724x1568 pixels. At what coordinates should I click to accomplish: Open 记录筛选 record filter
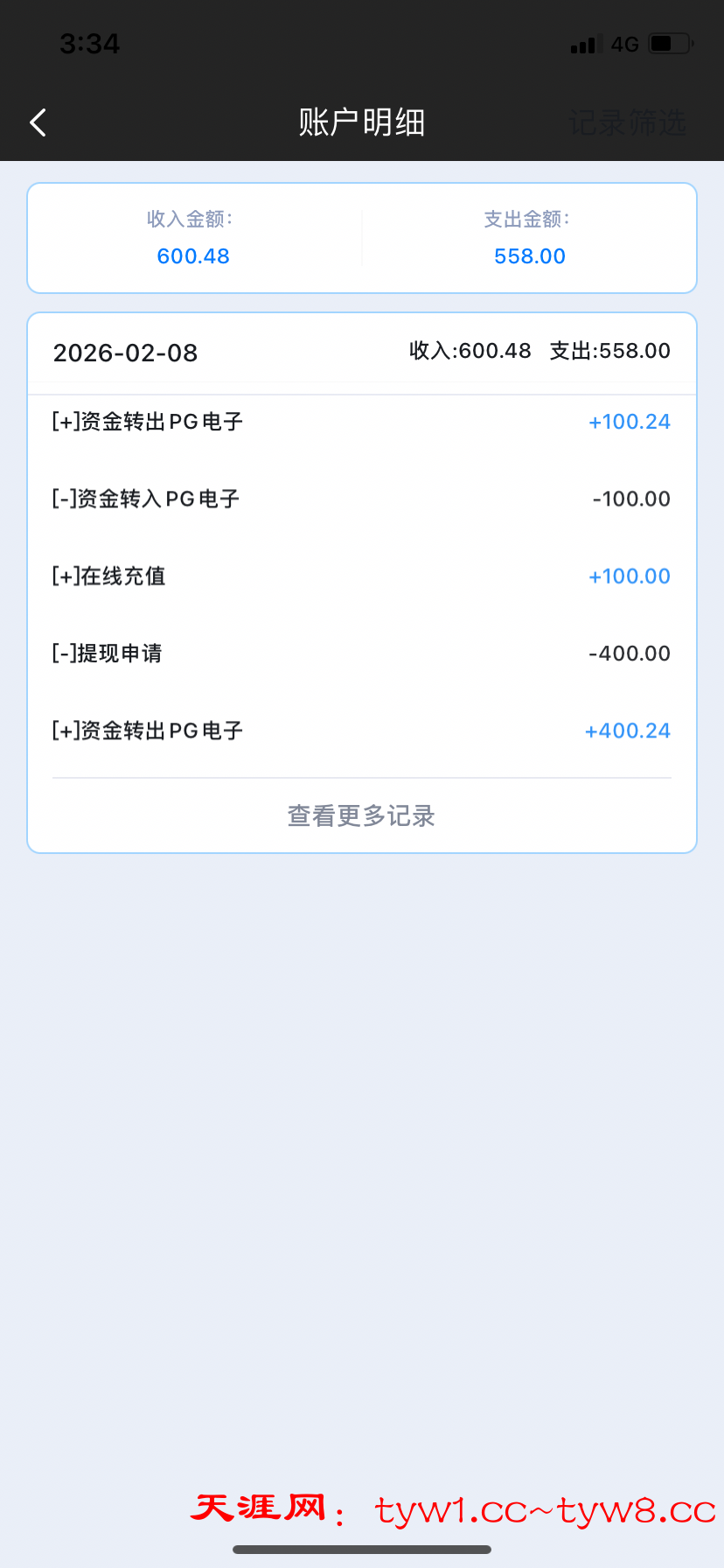click(627, 122)
